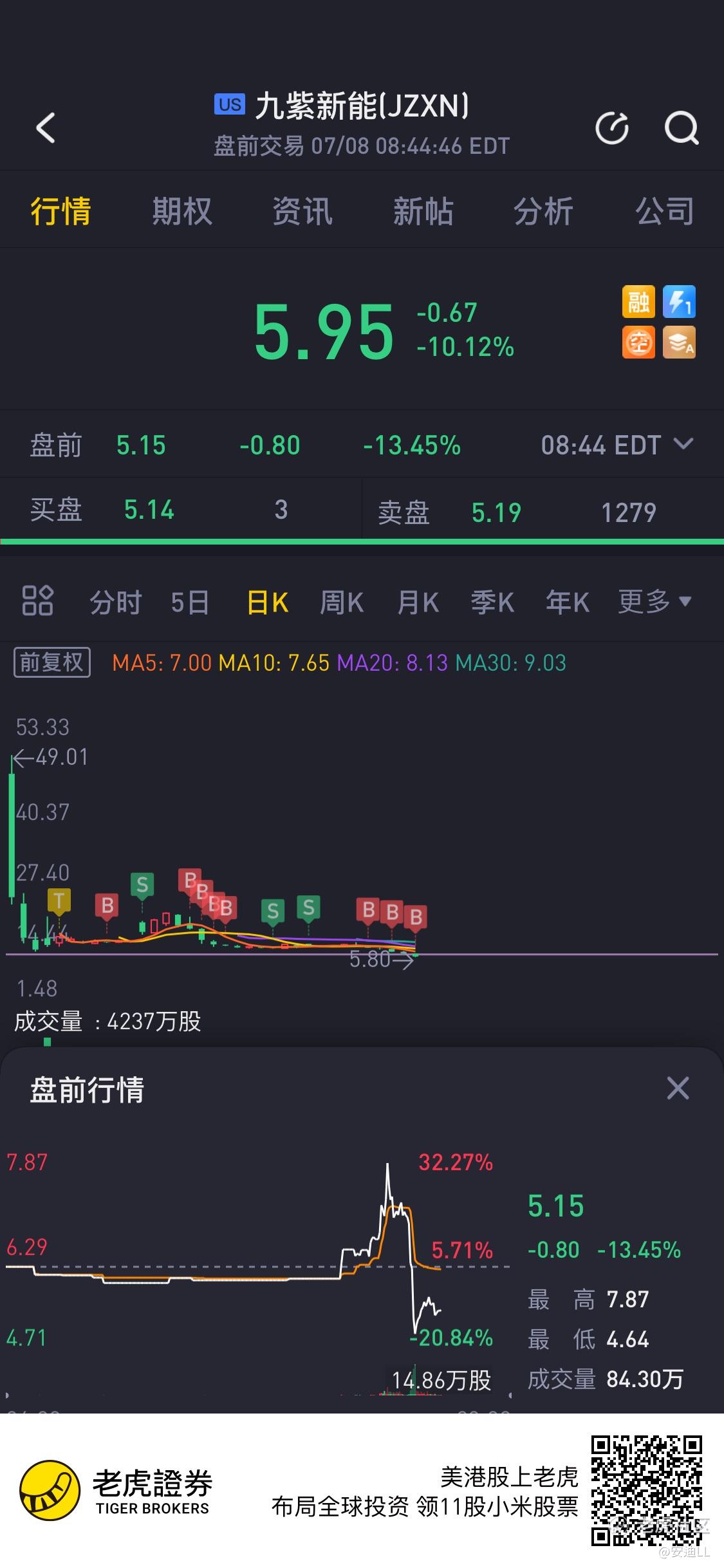
Task: Go back using the top-left arrow
Action: click(46, 127)
